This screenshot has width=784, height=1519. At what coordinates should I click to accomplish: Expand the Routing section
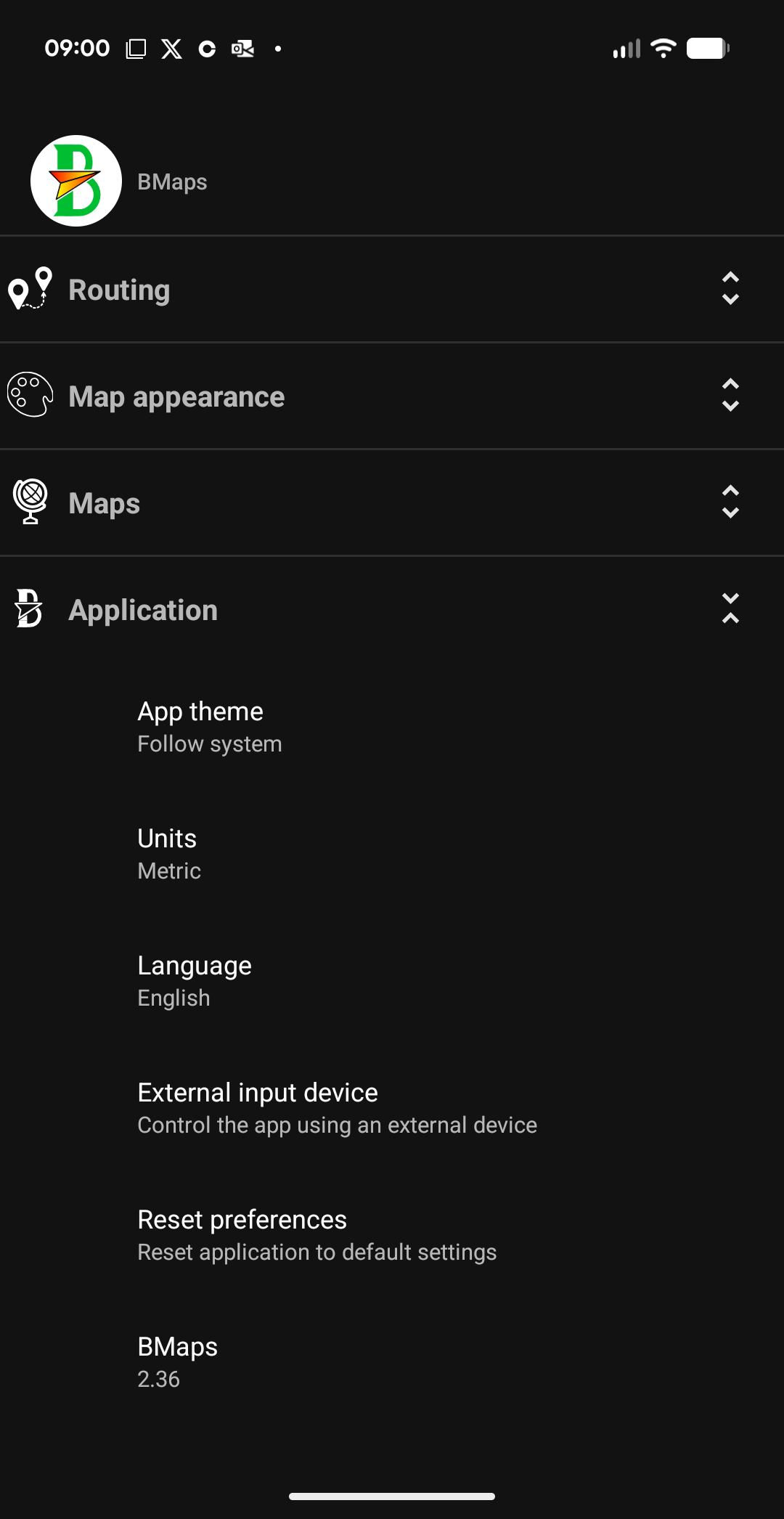pyautogui.click(x=392, y=289)
